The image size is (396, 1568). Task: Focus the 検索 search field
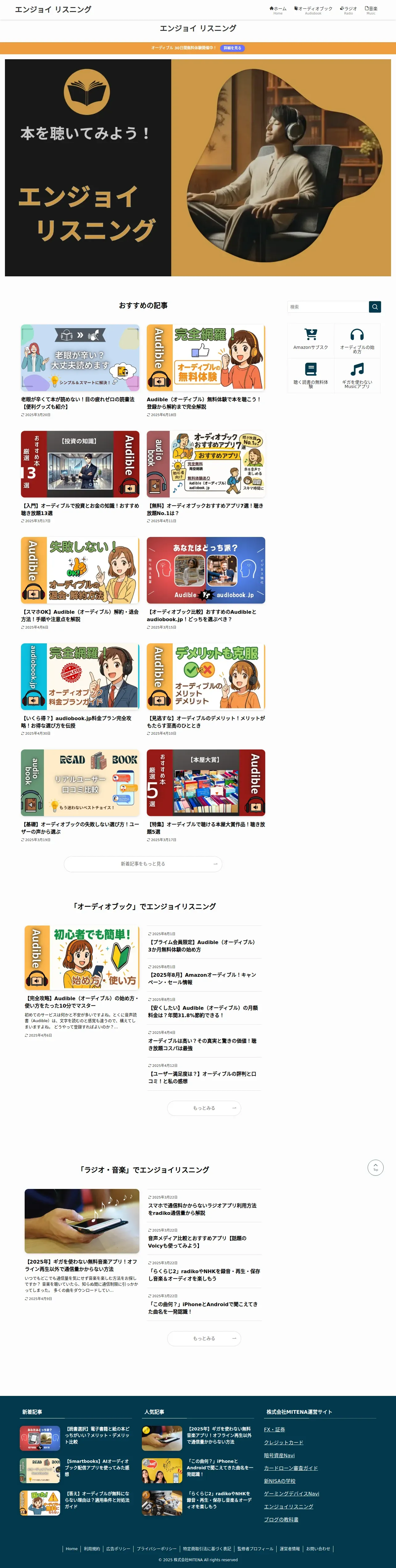(x=328, y=307)
